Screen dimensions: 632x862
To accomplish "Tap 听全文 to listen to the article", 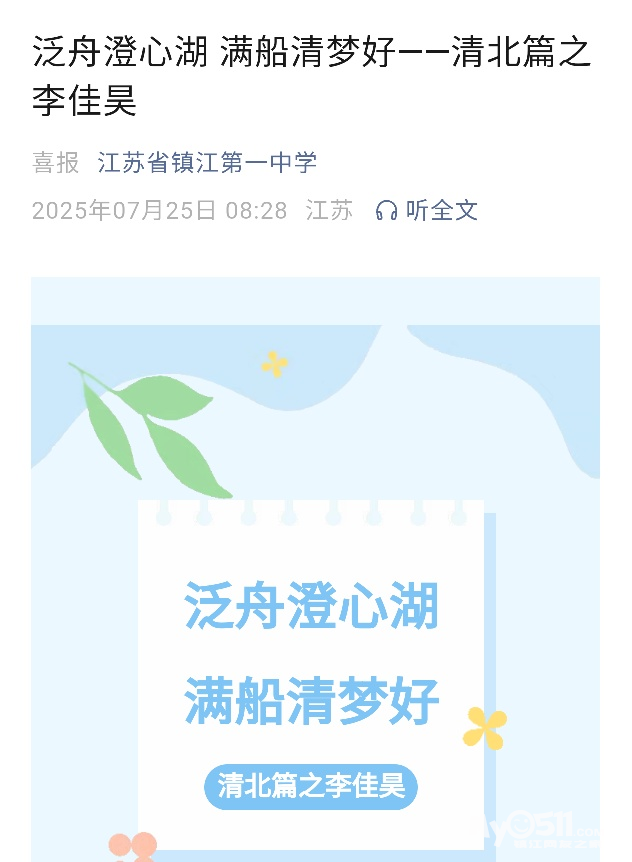I will pyautogui.click(x=426, y=211).
